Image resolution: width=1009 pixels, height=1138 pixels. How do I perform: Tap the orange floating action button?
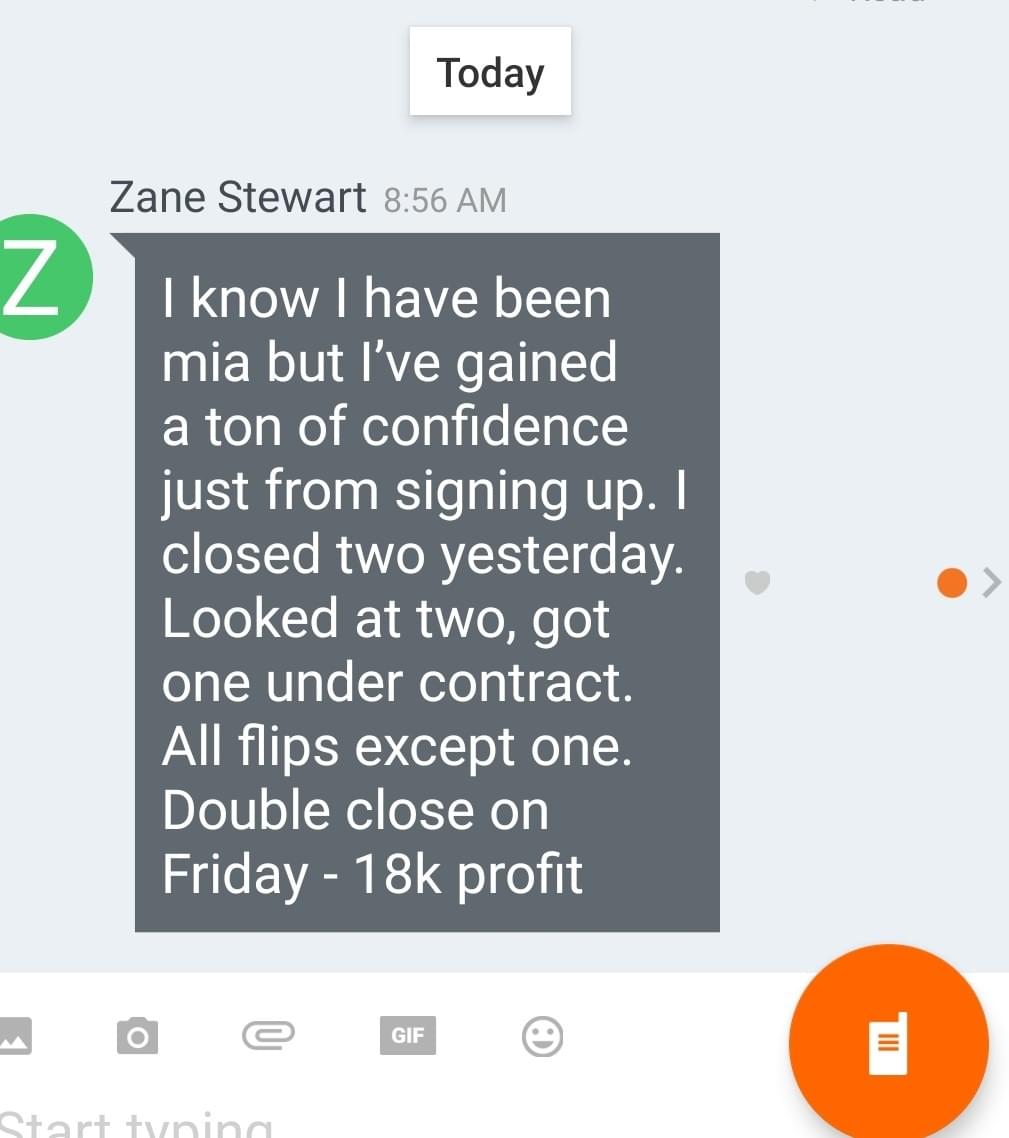pyautogui.click(x=888, y=1043)
